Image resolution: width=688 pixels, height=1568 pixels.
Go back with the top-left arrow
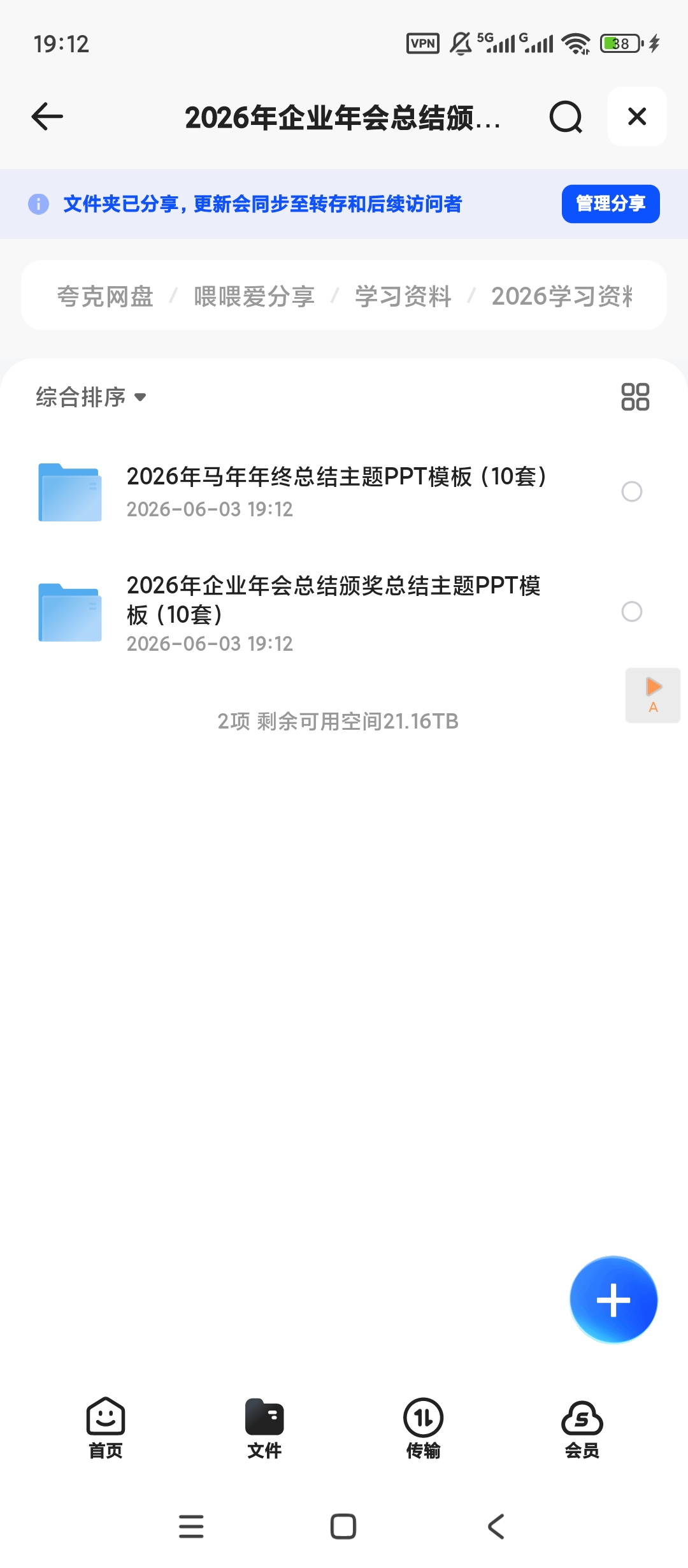click(x=47, y=117)
